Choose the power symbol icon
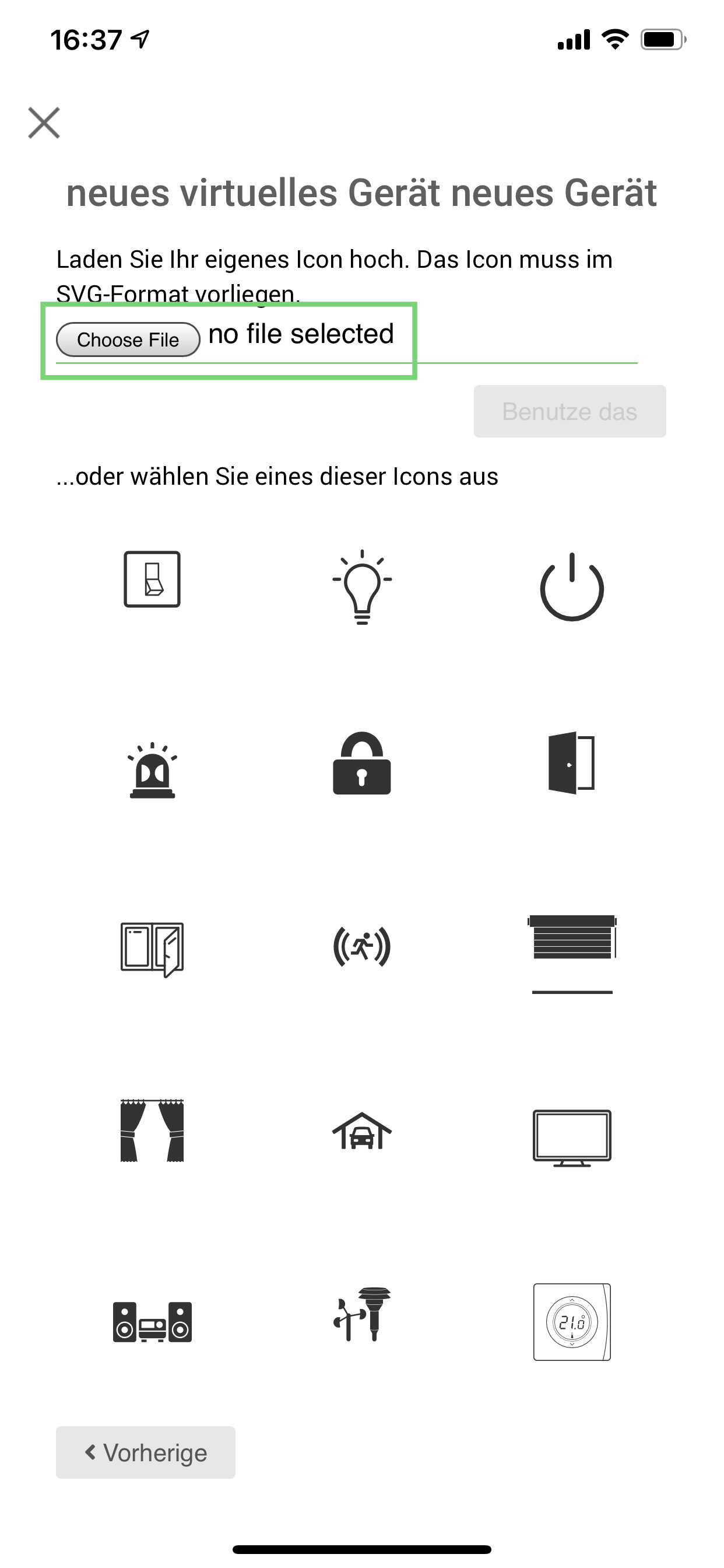 572,587
